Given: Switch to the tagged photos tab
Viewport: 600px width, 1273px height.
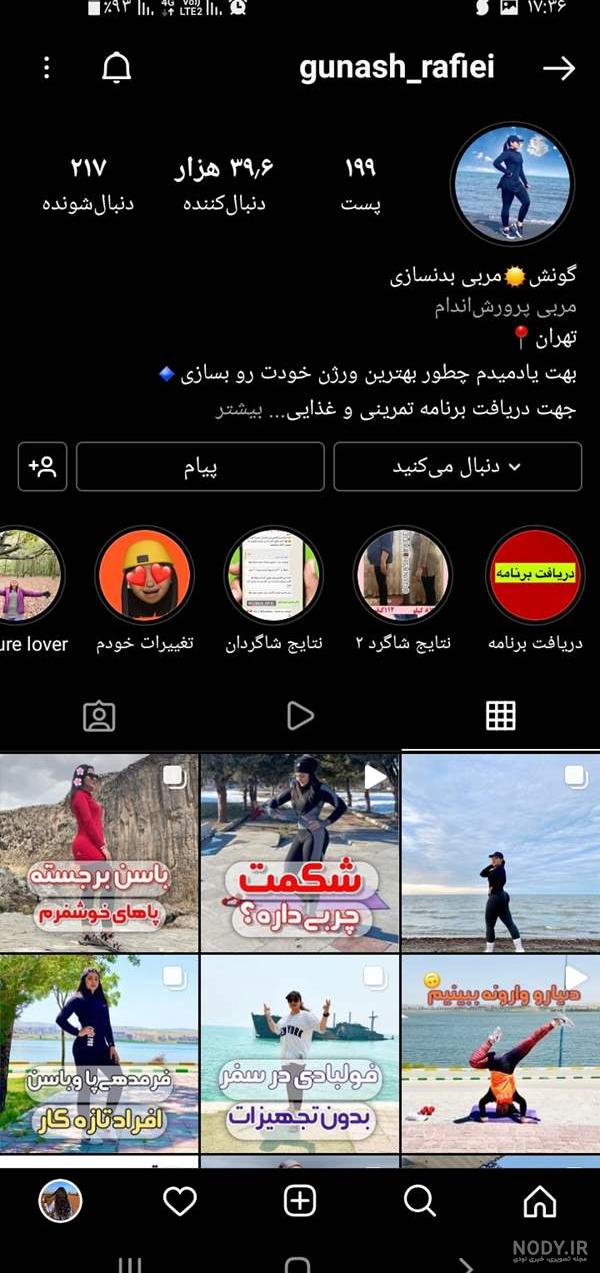Looking at the screenshot, I should pos(99,716).
